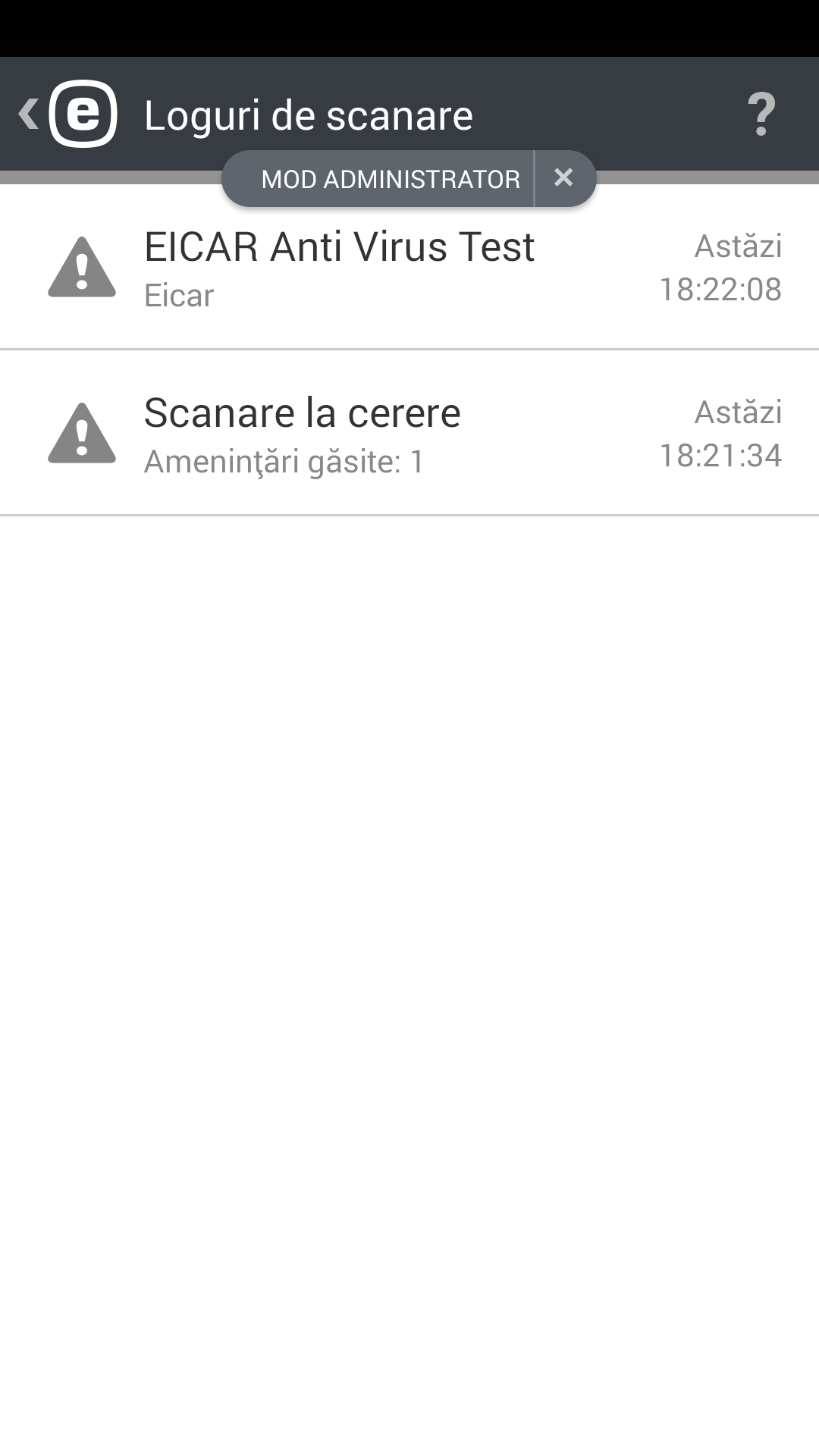This screenshot has width=819, height=1456.
Task: Click the X on the MOD ADMINISTRATOR badge
Action: click(564, 178)
